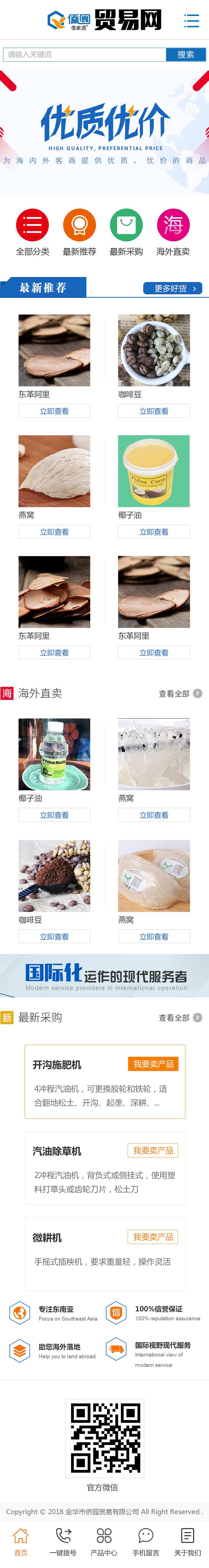The image size is (209, 1568).
Task: Open 最新推荐 shortcut
Action: click(x=79, y=232)
